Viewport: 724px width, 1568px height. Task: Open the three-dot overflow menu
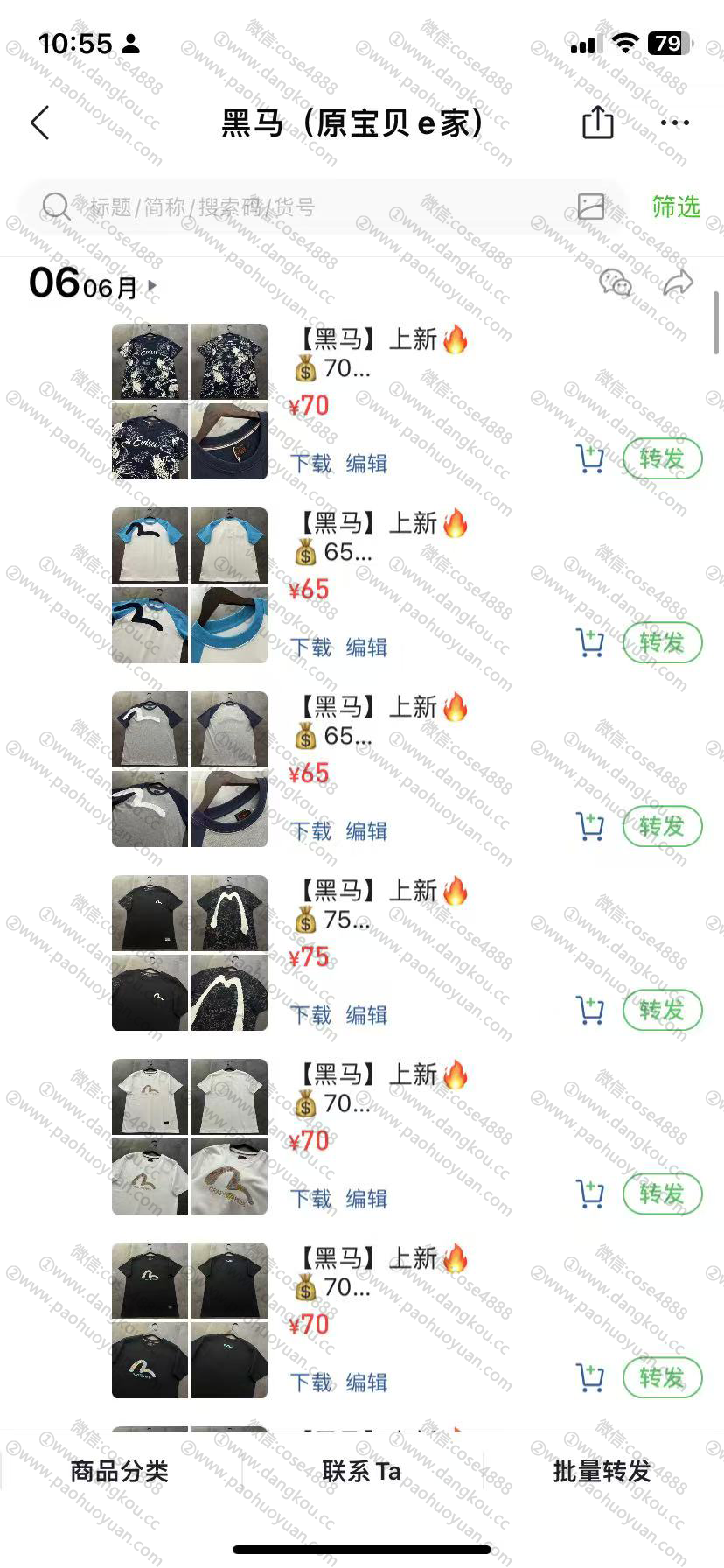click(x=675, y=122)
